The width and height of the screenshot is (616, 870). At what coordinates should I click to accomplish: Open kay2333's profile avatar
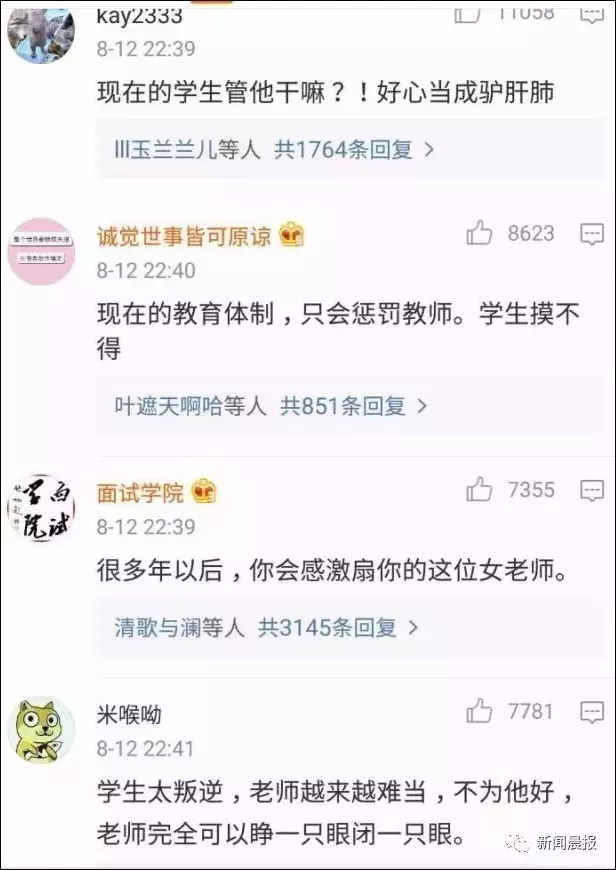[41, 32]
